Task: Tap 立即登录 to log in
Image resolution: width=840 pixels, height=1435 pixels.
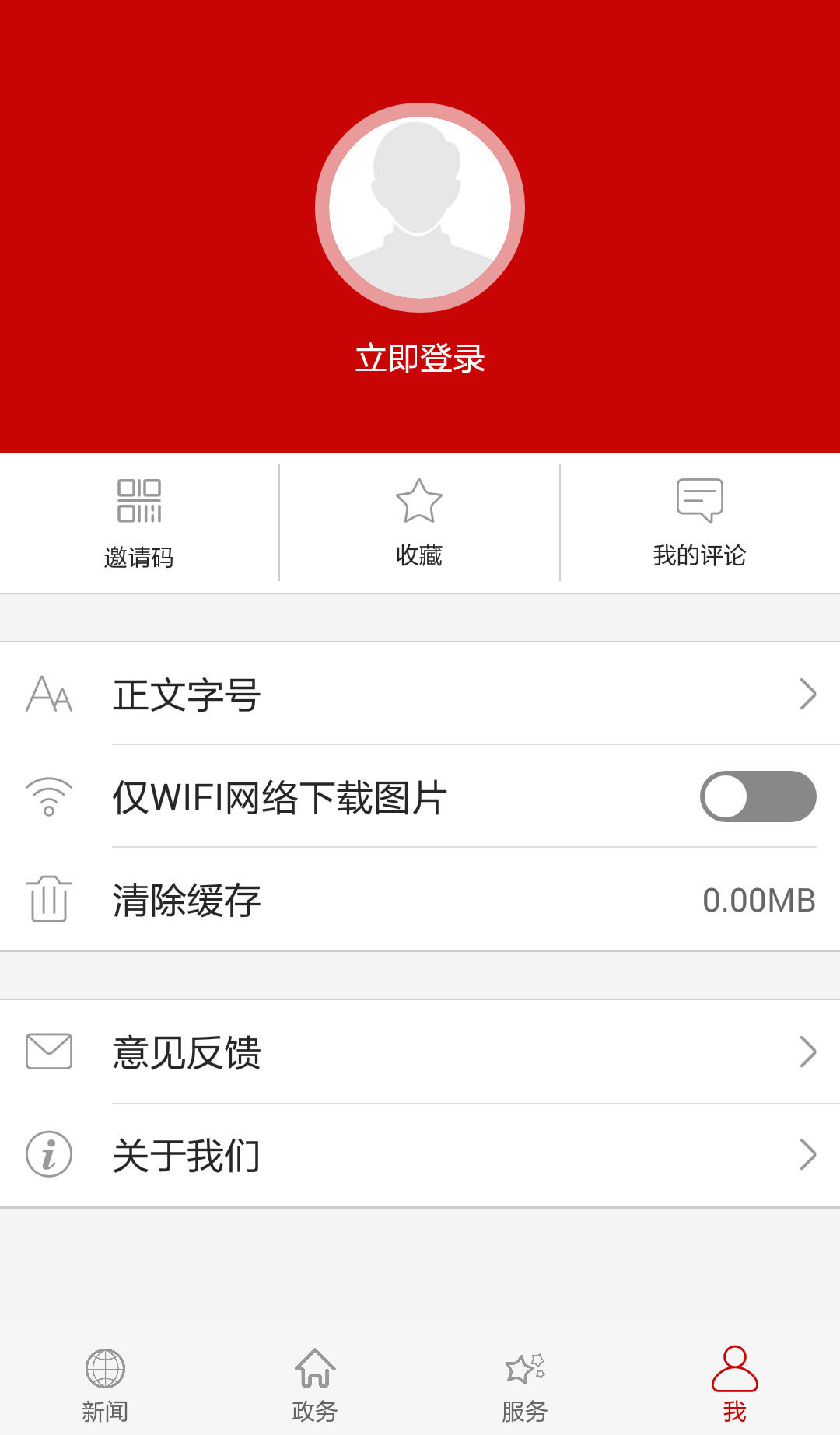Action: pos(420,359)
